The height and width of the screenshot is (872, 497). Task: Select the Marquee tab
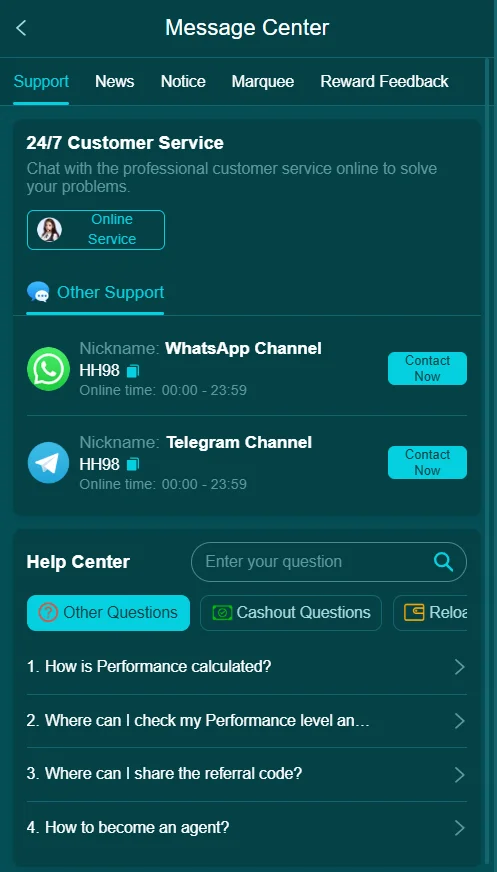(263, 82)
